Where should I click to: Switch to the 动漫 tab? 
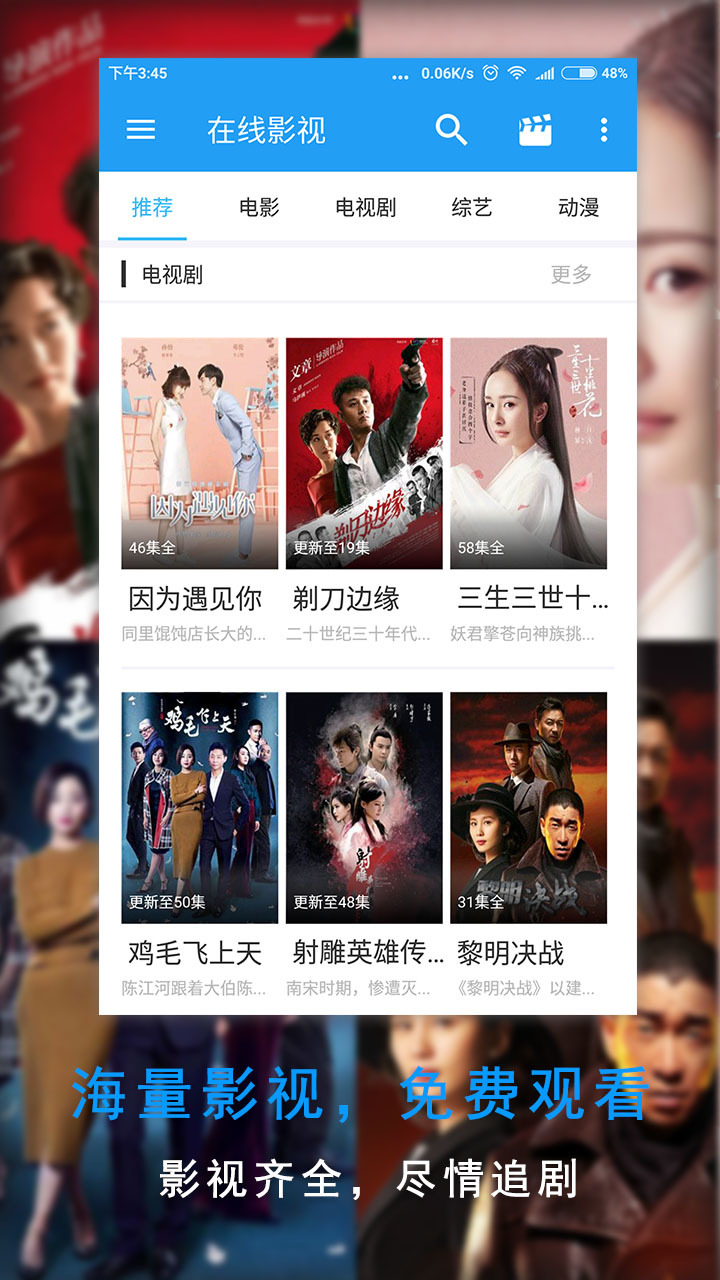click(x=578, y=208)
